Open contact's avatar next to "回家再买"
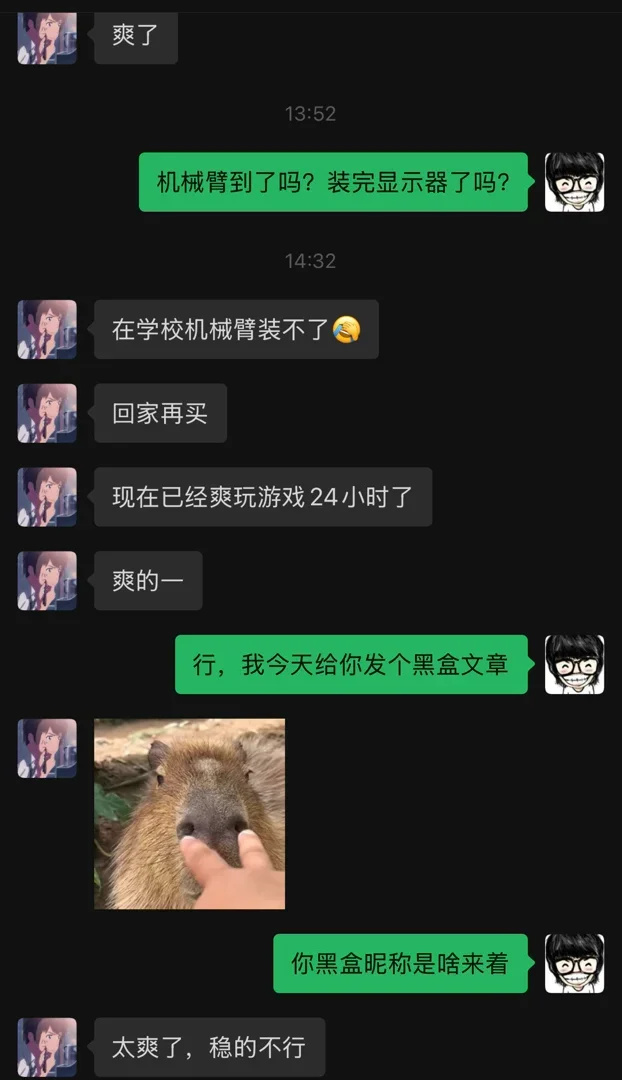The height and width of the screenshot is (1080, 622). click(x=47, y=413)
